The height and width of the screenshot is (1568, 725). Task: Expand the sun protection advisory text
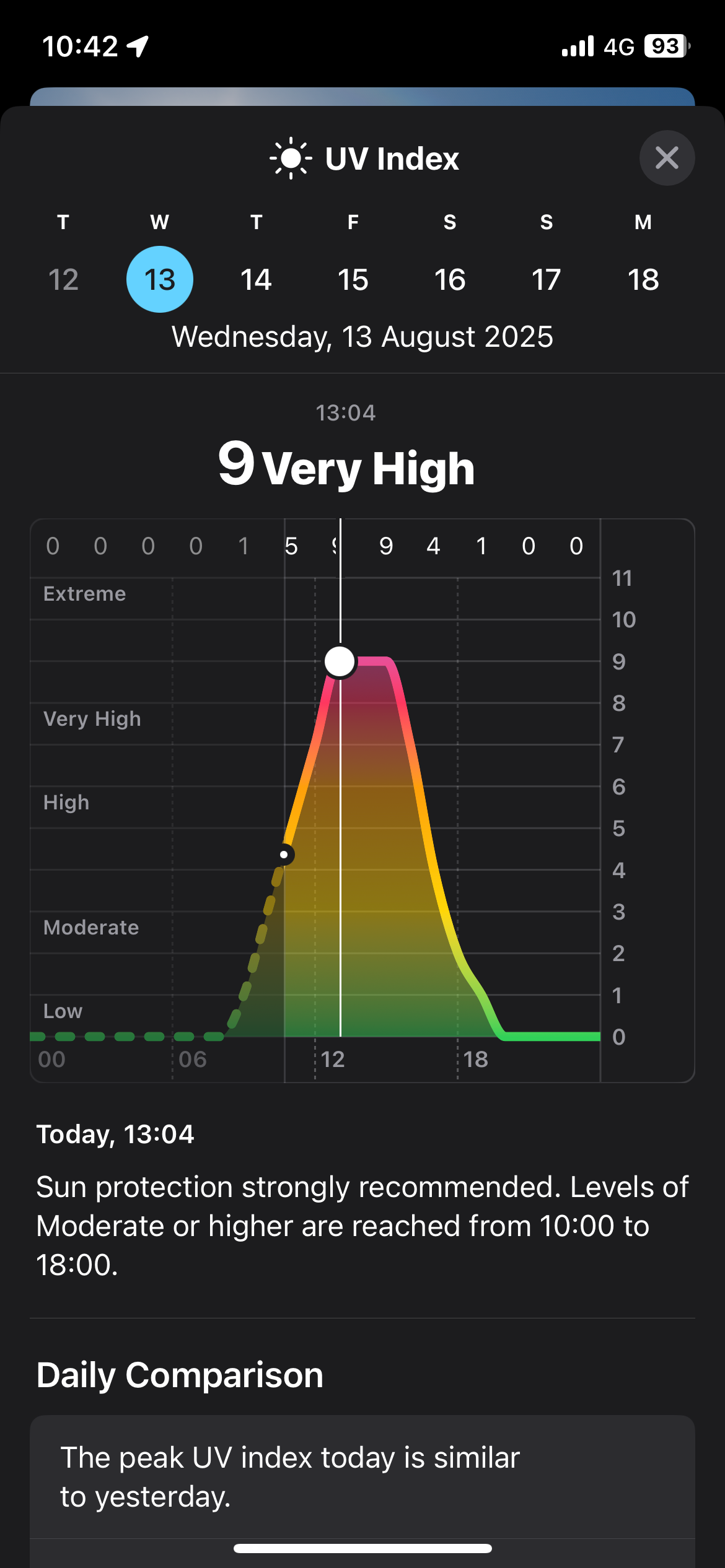(362, 1225)
